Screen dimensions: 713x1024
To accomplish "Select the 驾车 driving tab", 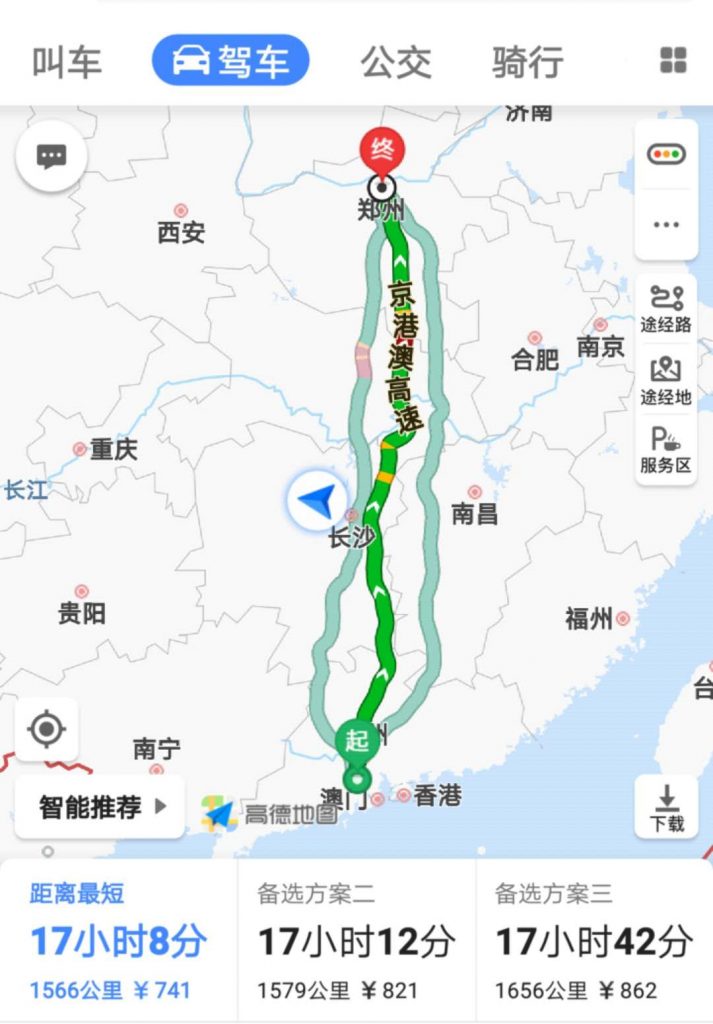I will click(x=231, y=62).
